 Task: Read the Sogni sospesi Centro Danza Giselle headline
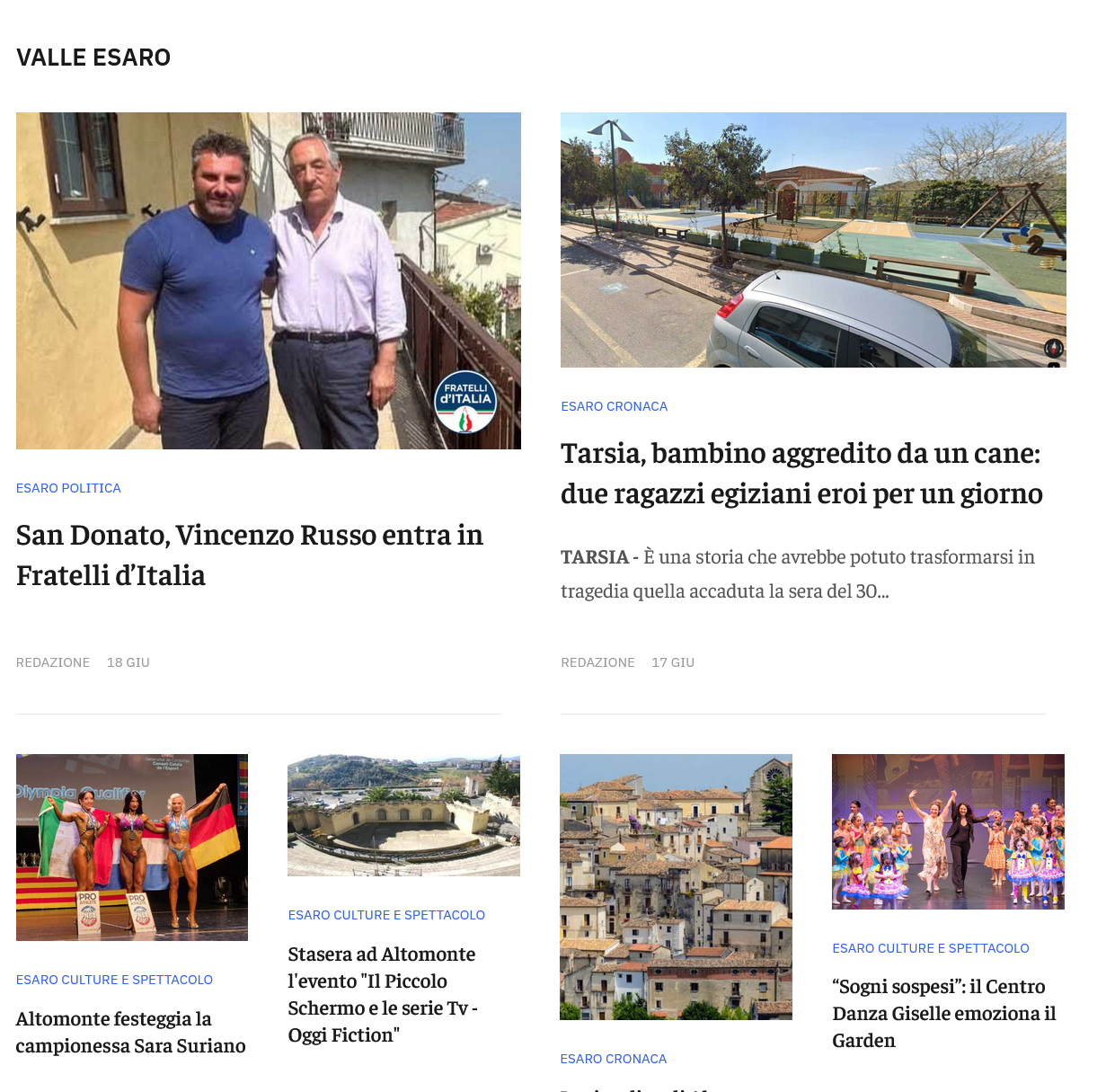point(943,1013)
